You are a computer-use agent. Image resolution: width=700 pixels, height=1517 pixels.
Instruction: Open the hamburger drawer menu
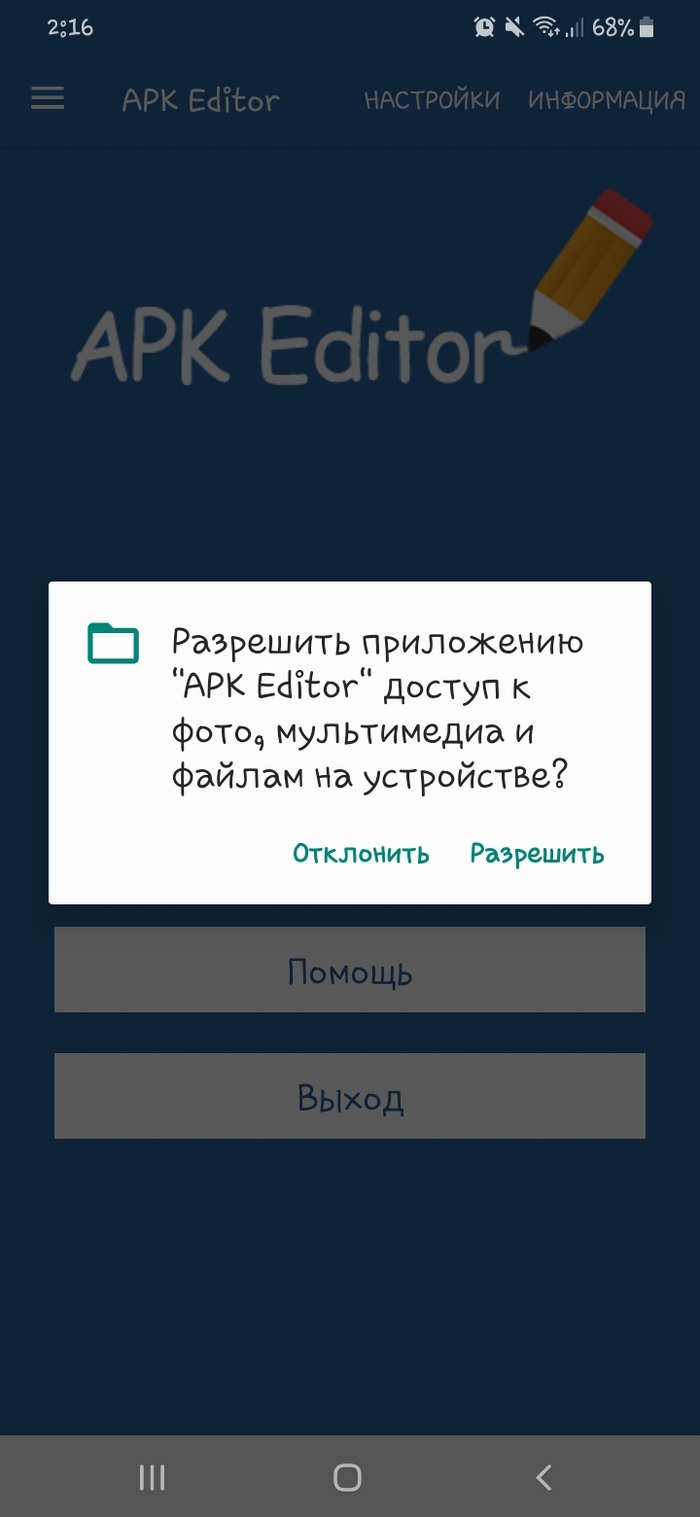(x=48, y=98)
